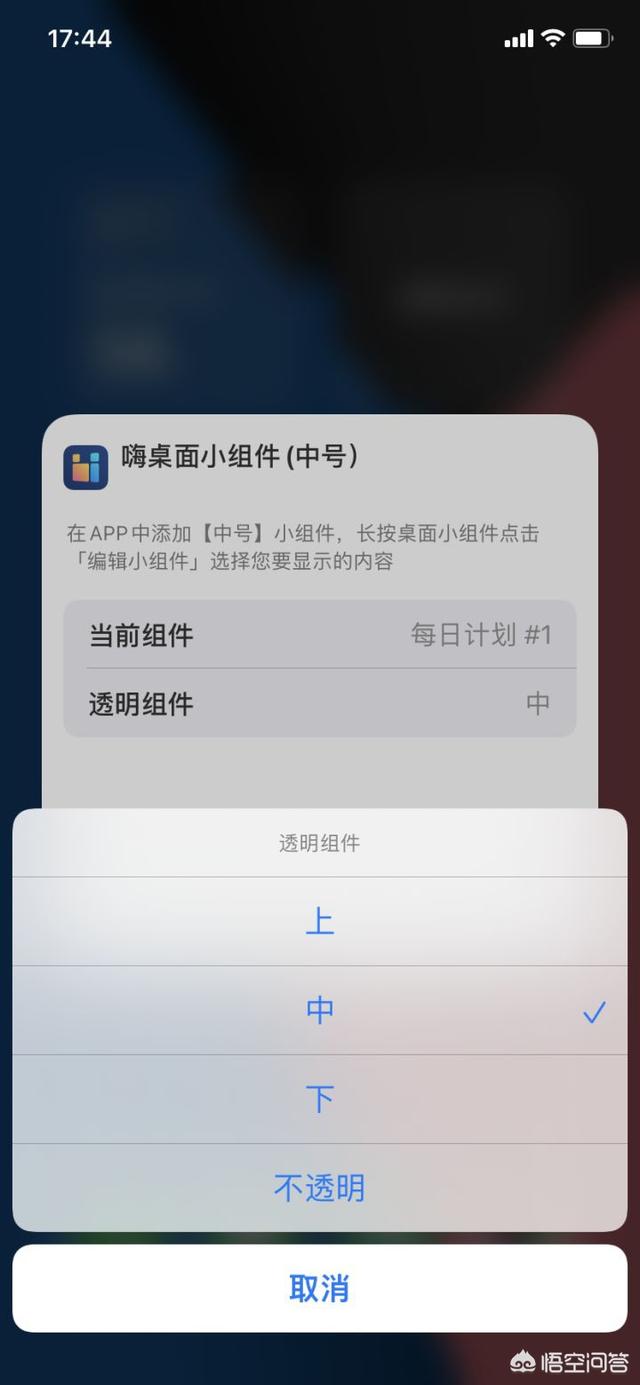Viewport: 640px width, 1385px height.
Task: Select 不透明 for the widget
Action: click(x=320, y=1188)
